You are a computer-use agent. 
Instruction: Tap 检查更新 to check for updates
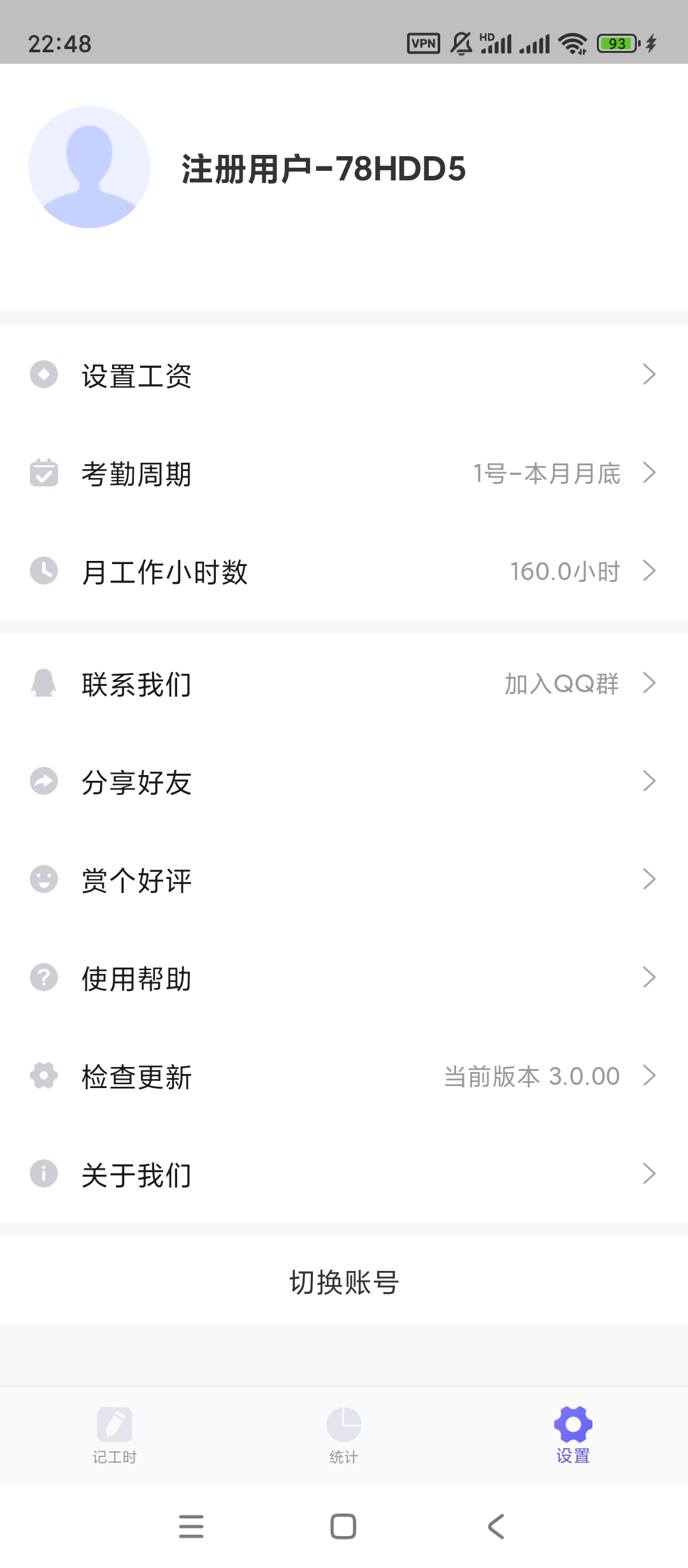[x=344, y=1076]
